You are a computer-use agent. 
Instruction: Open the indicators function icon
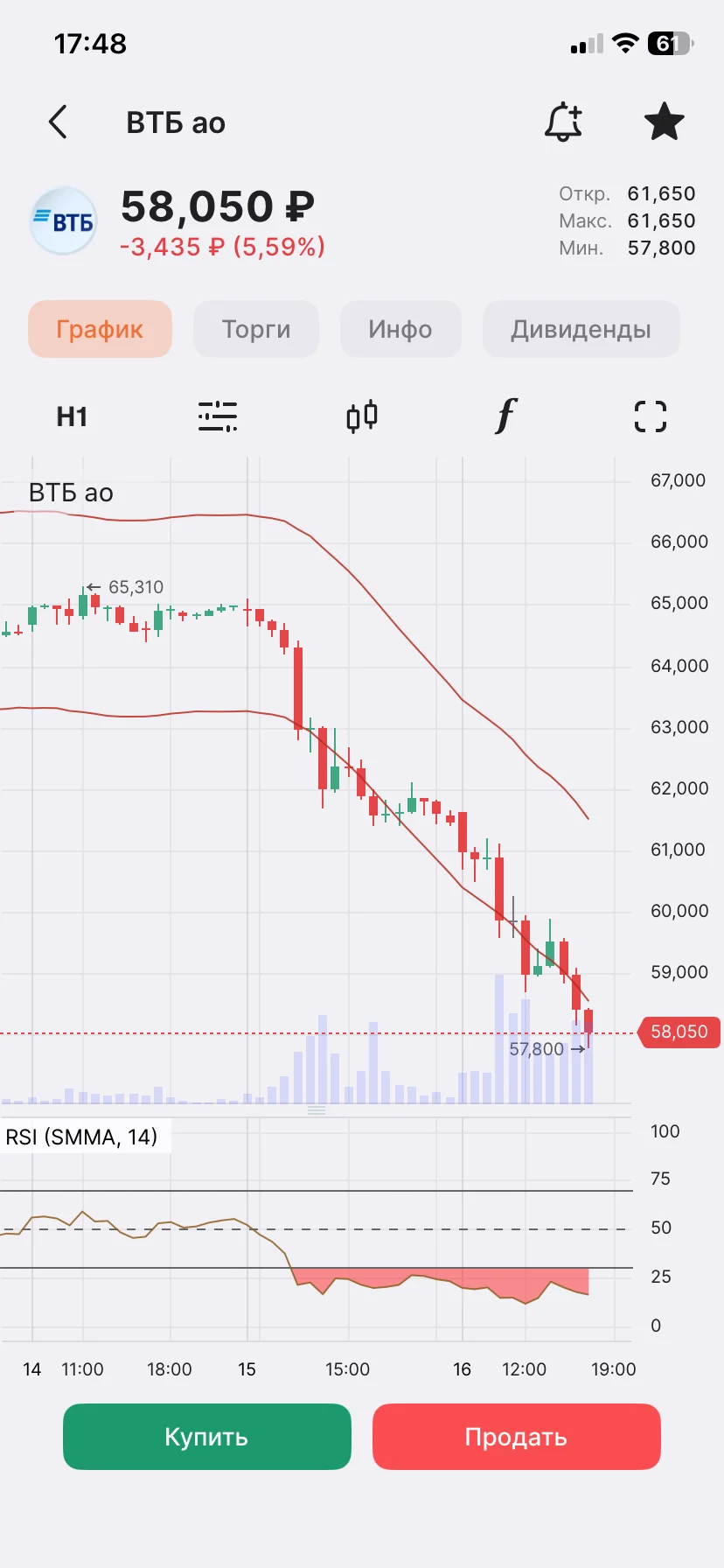(505, 416)
